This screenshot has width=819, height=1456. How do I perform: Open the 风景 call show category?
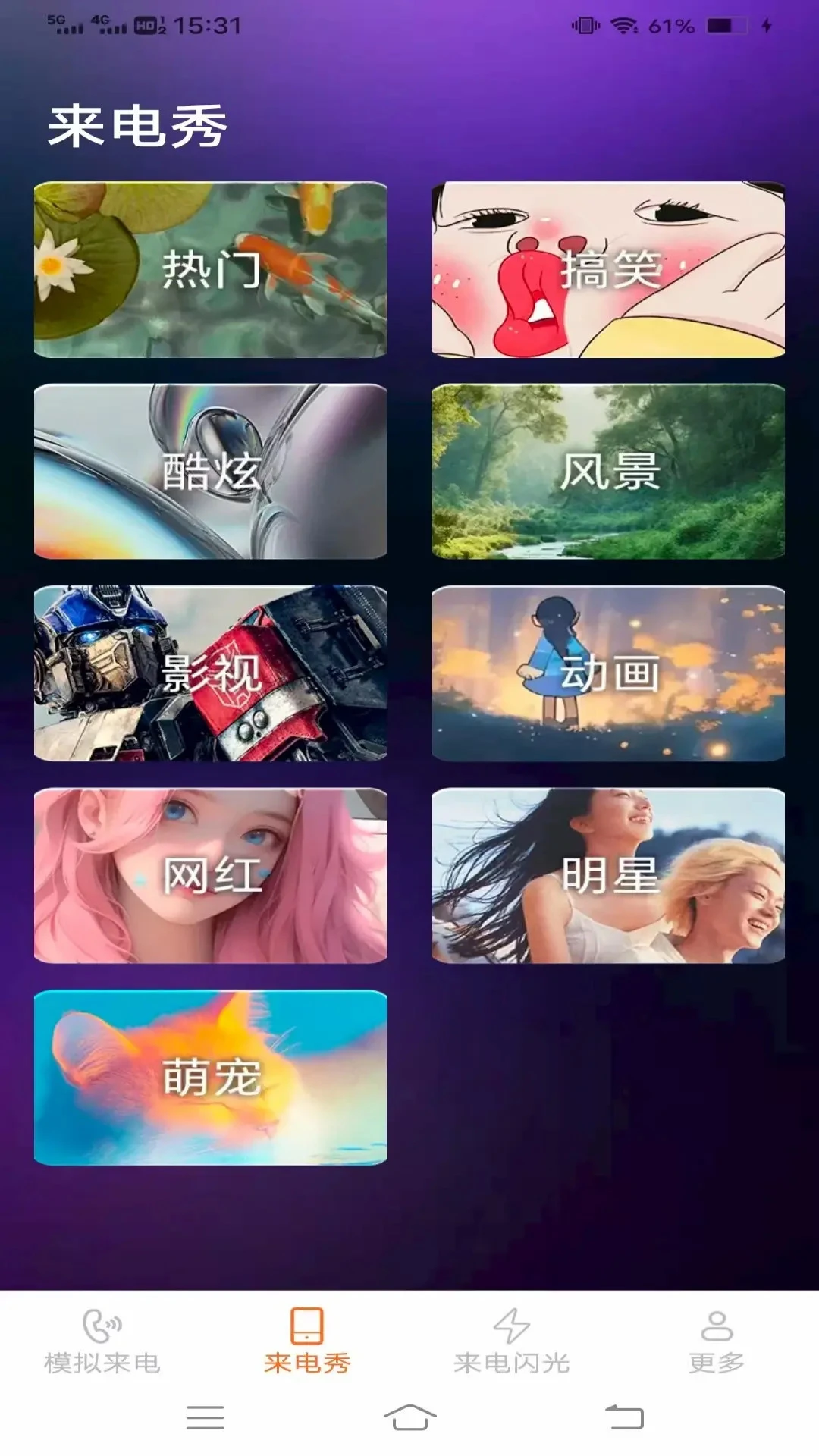point(608,471)
